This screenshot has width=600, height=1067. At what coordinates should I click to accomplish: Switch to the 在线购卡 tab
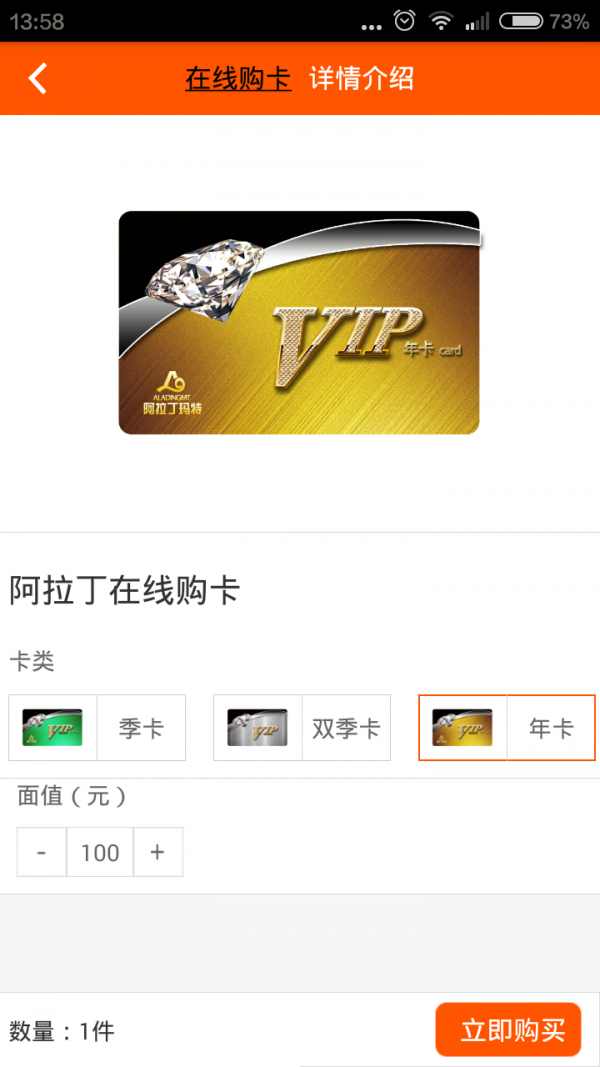coord(238,79)
